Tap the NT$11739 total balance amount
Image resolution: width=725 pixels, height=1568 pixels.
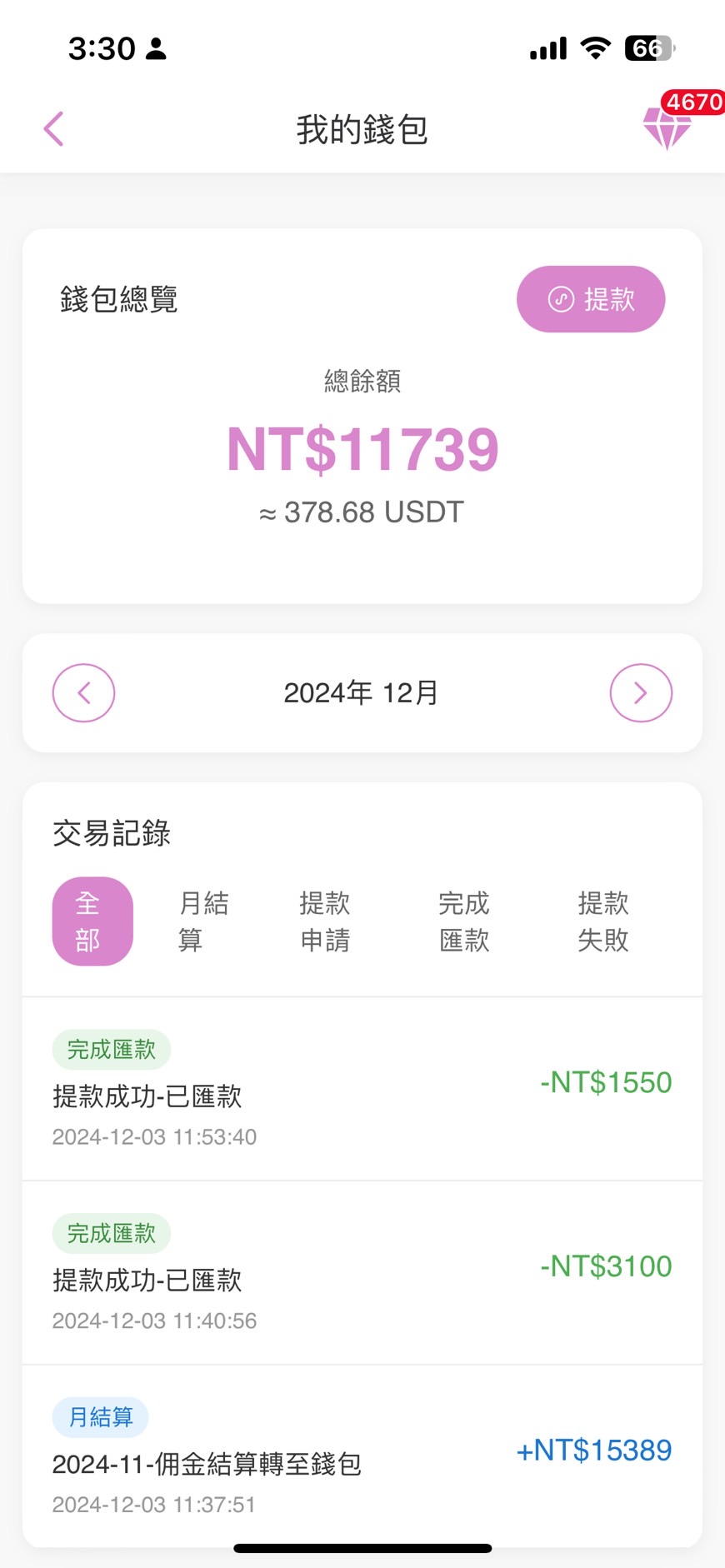362,448
